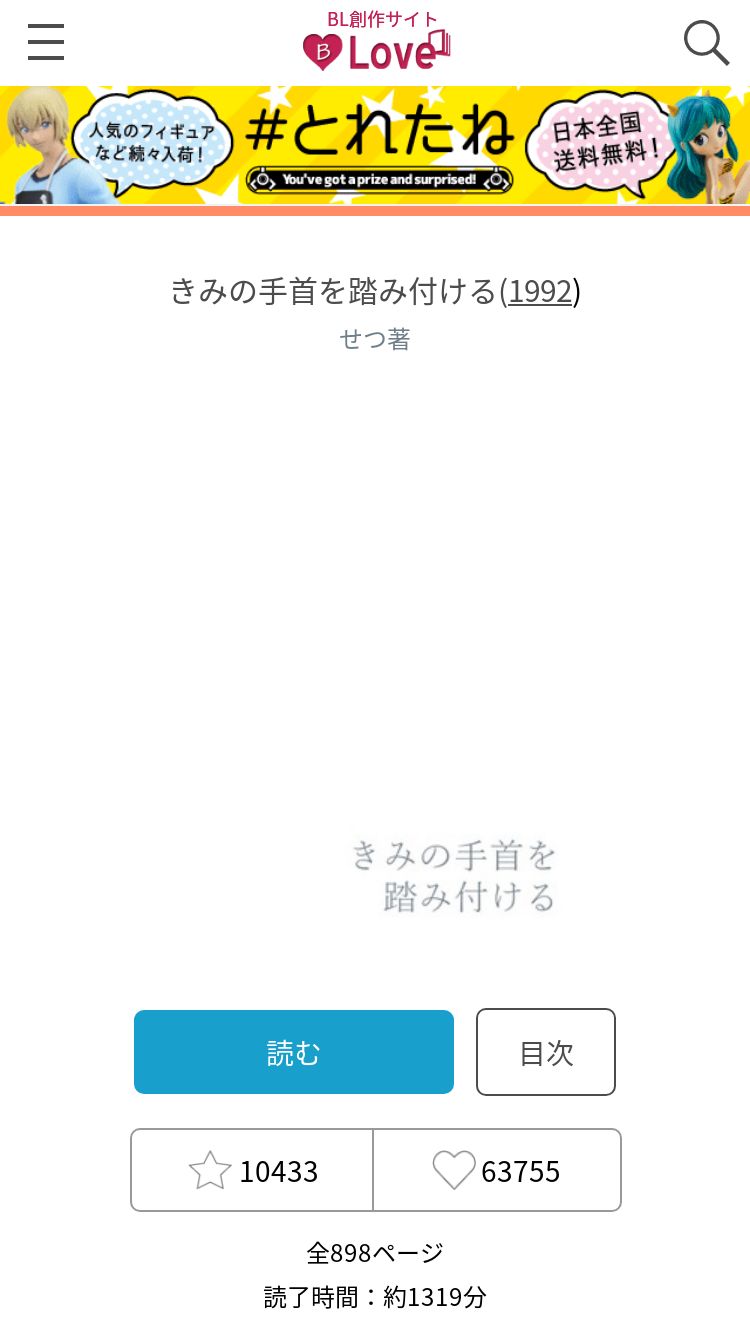This screenshot has height=1334, width=750.
Task: Go to BLove home via logo
Action: (377, 42)
